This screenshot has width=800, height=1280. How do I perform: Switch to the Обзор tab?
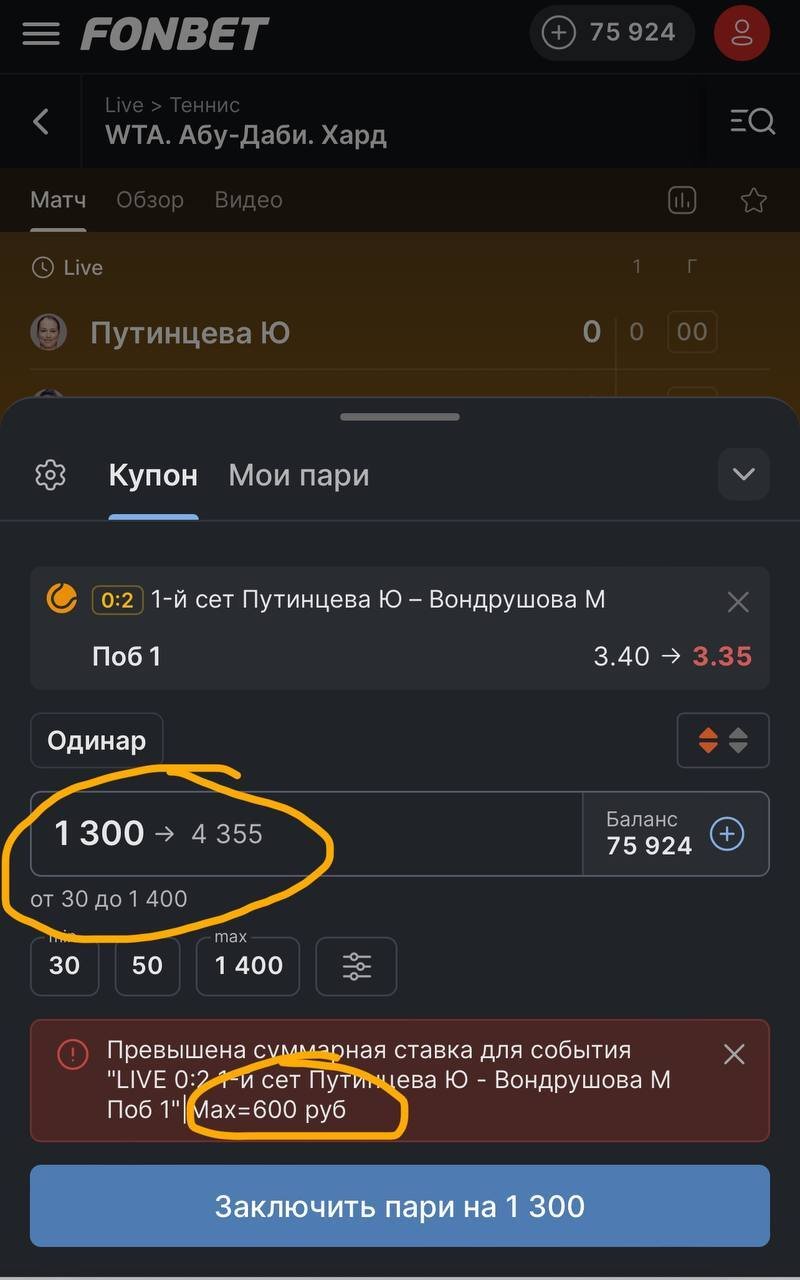click(x=150, y=200)
